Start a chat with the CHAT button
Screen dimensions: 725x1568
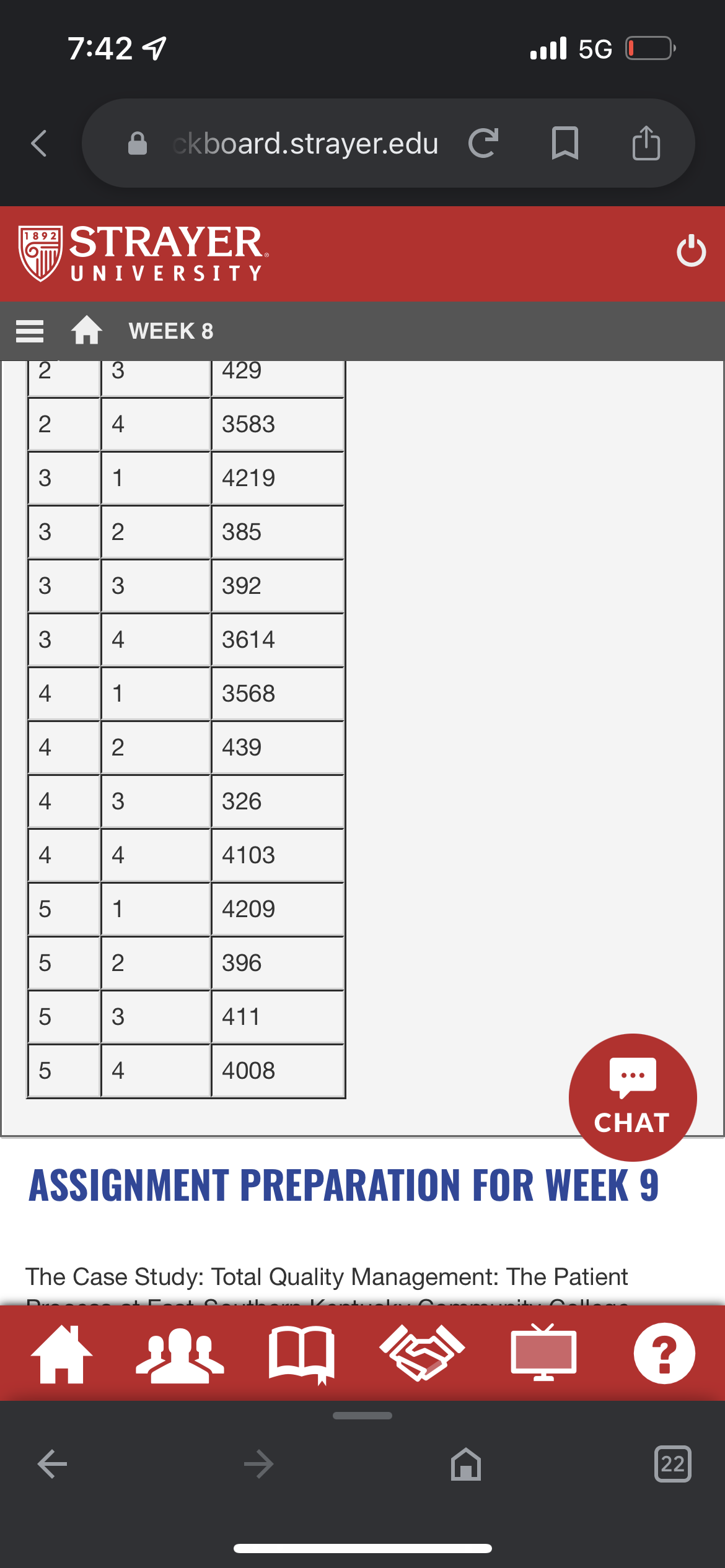click(633, 1097)
